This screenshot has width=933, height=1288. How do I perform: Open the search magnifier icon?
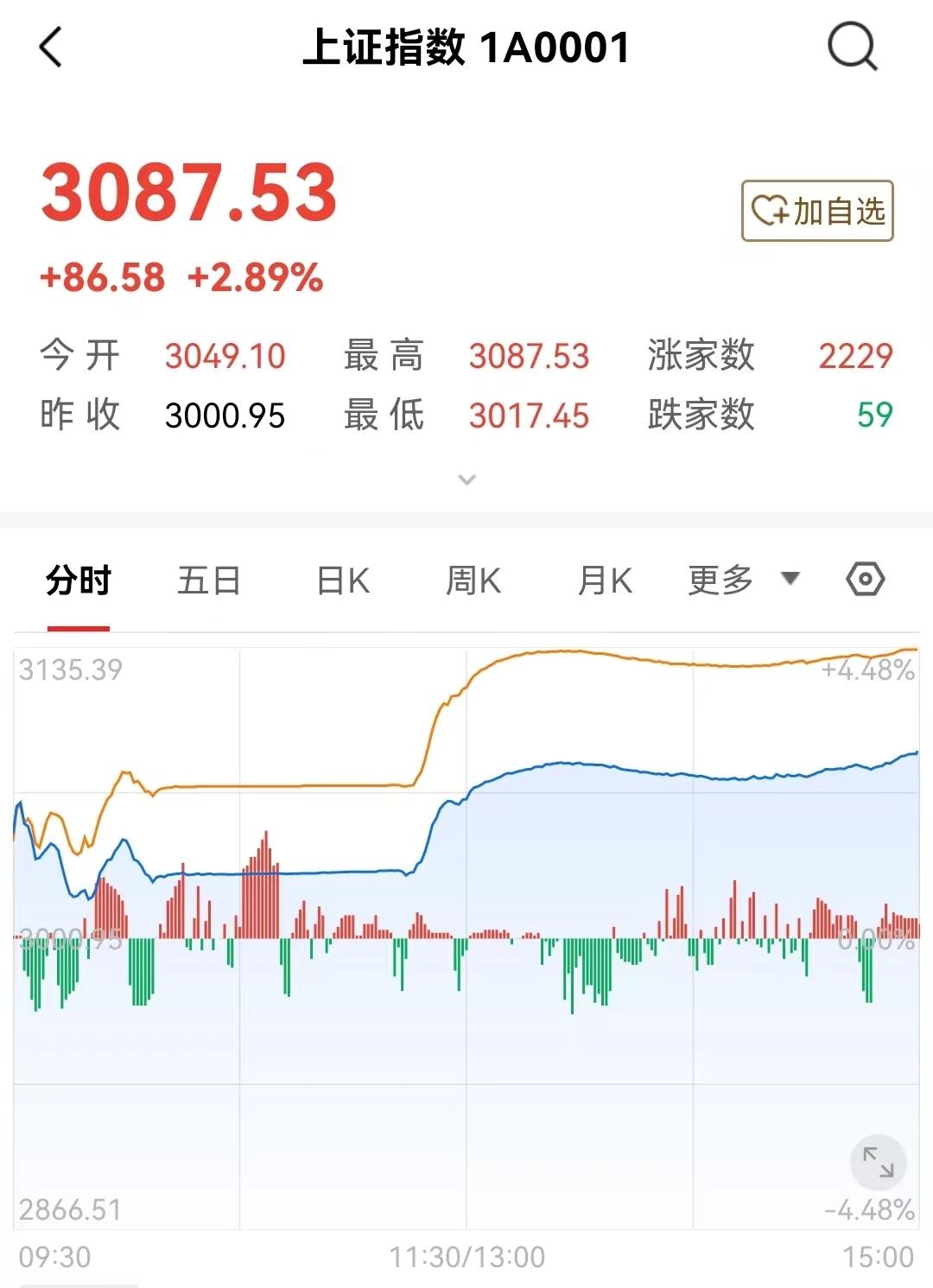[852, 47]
